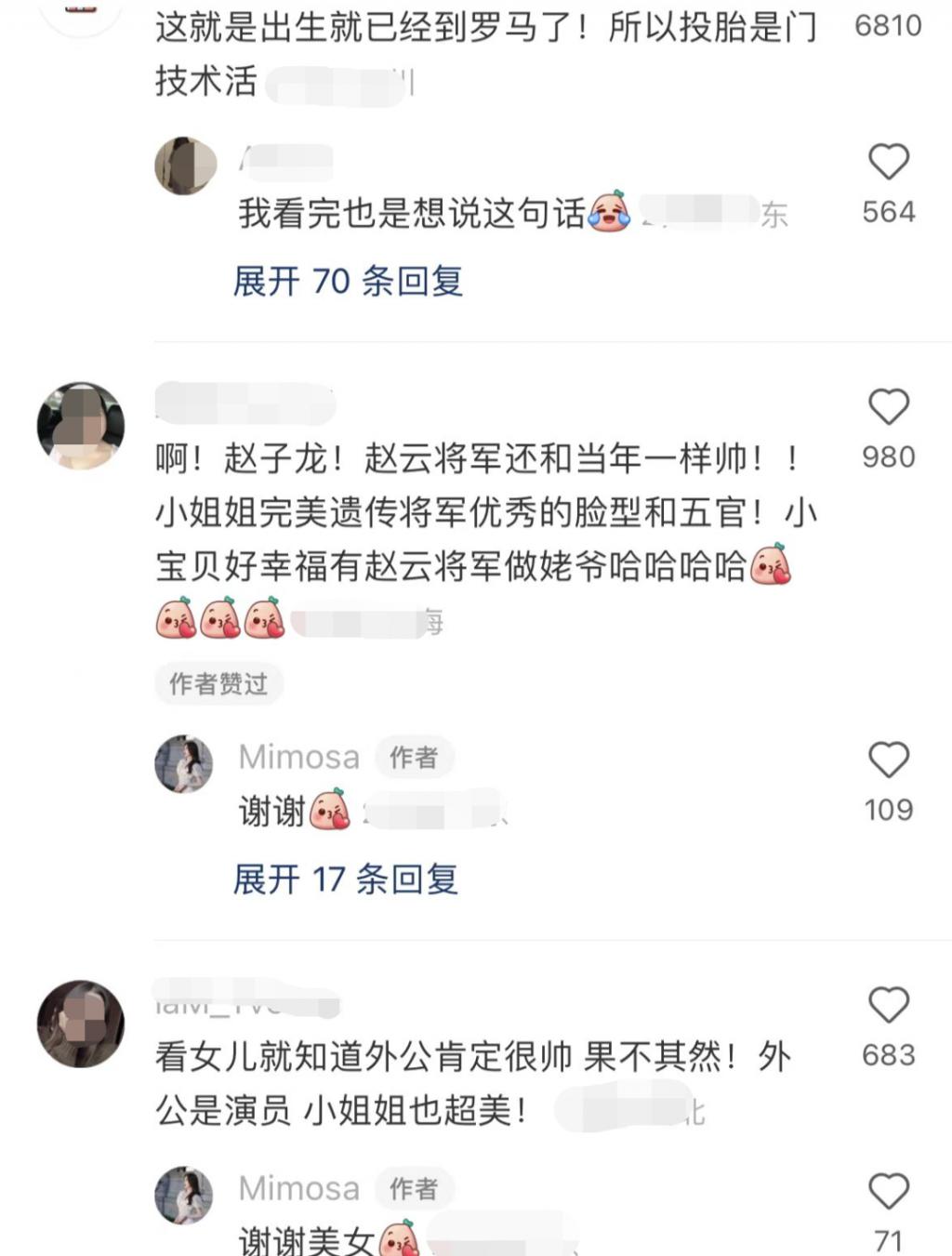
Task: Expand the 70 replies thread
Action: (x=348, y=281)
